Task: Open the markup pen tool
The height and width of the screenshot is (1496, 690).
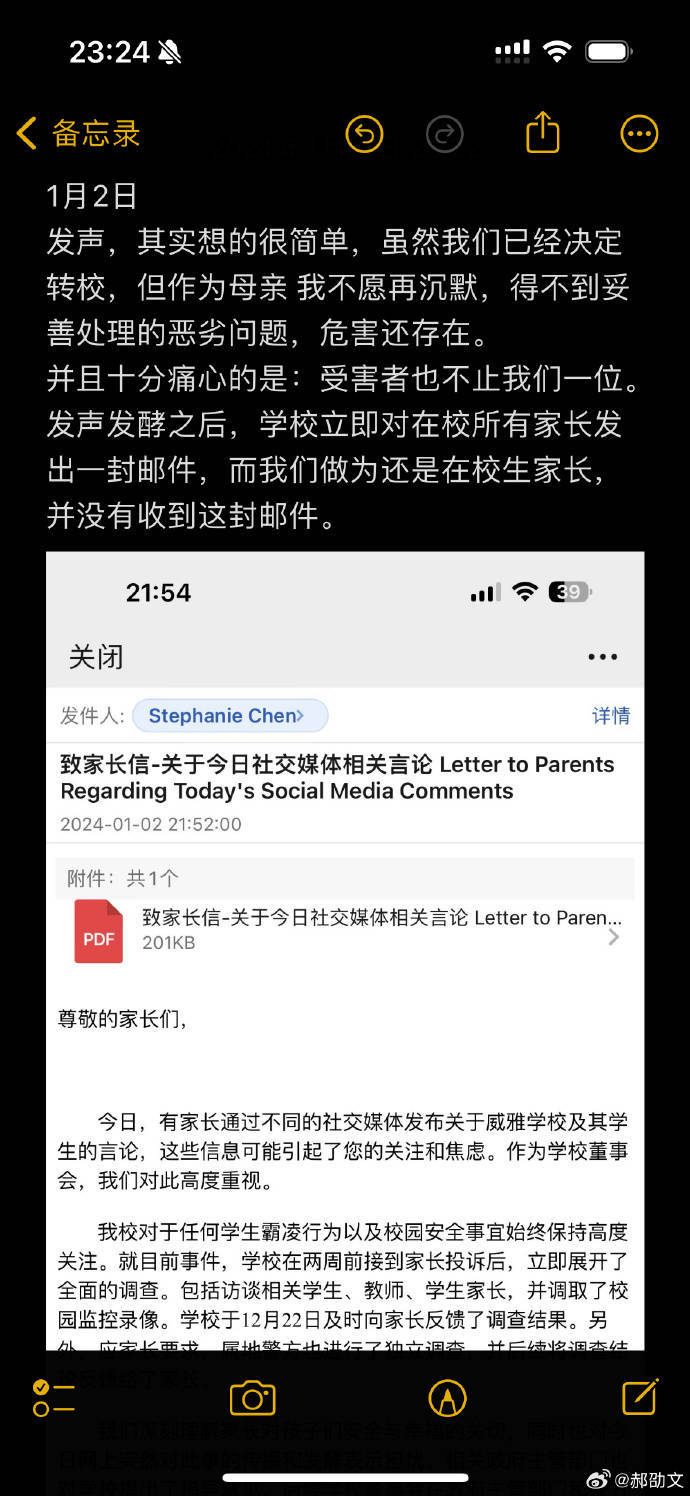Action: 447,1397
